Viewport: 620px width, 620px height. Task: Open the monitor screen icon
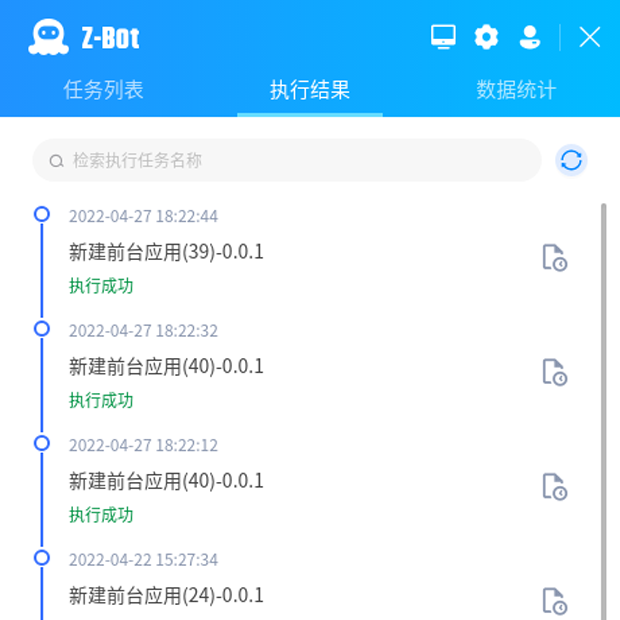coord(443,38)
